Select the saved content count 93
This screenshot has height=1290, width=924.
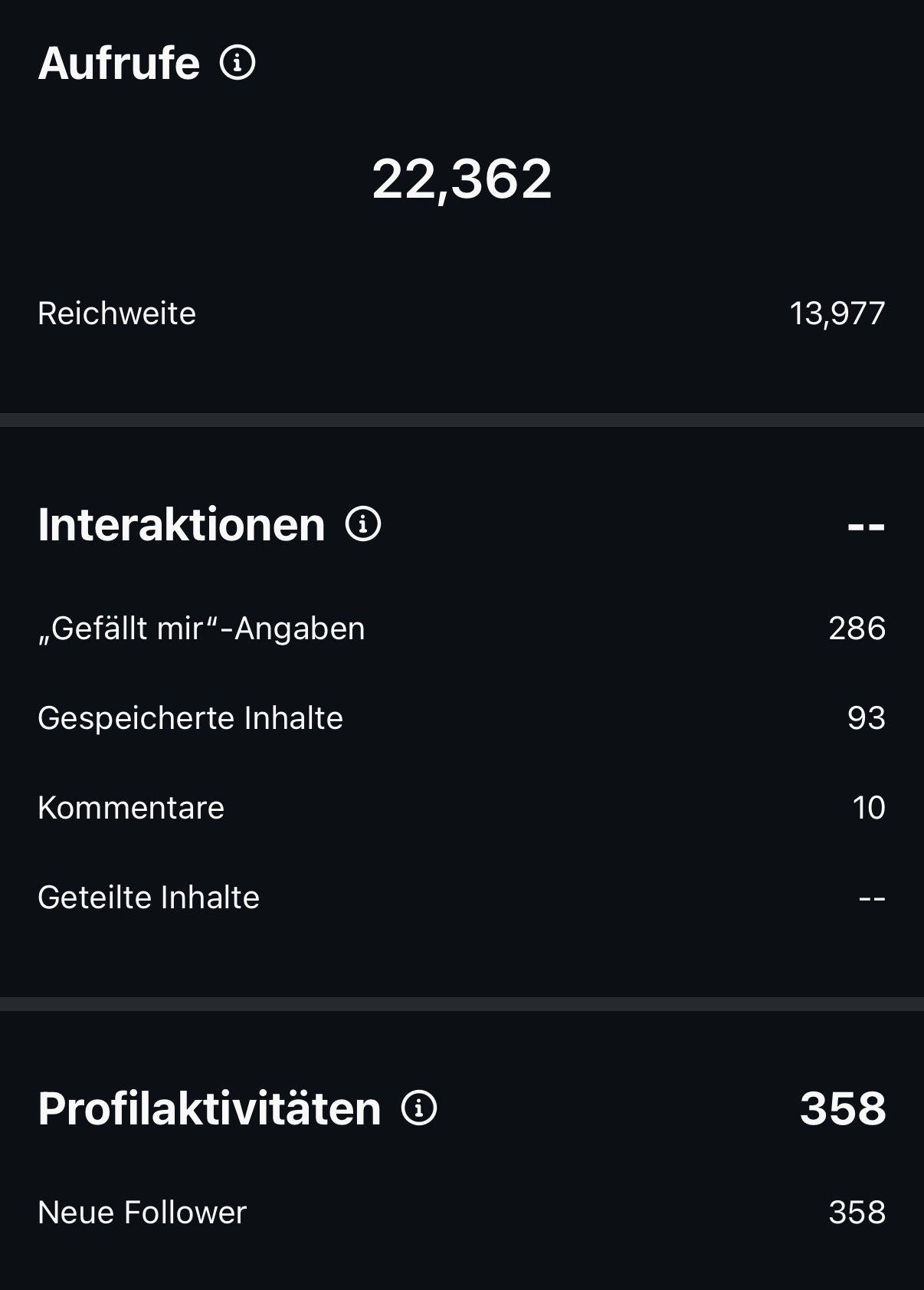pos(867,717)
